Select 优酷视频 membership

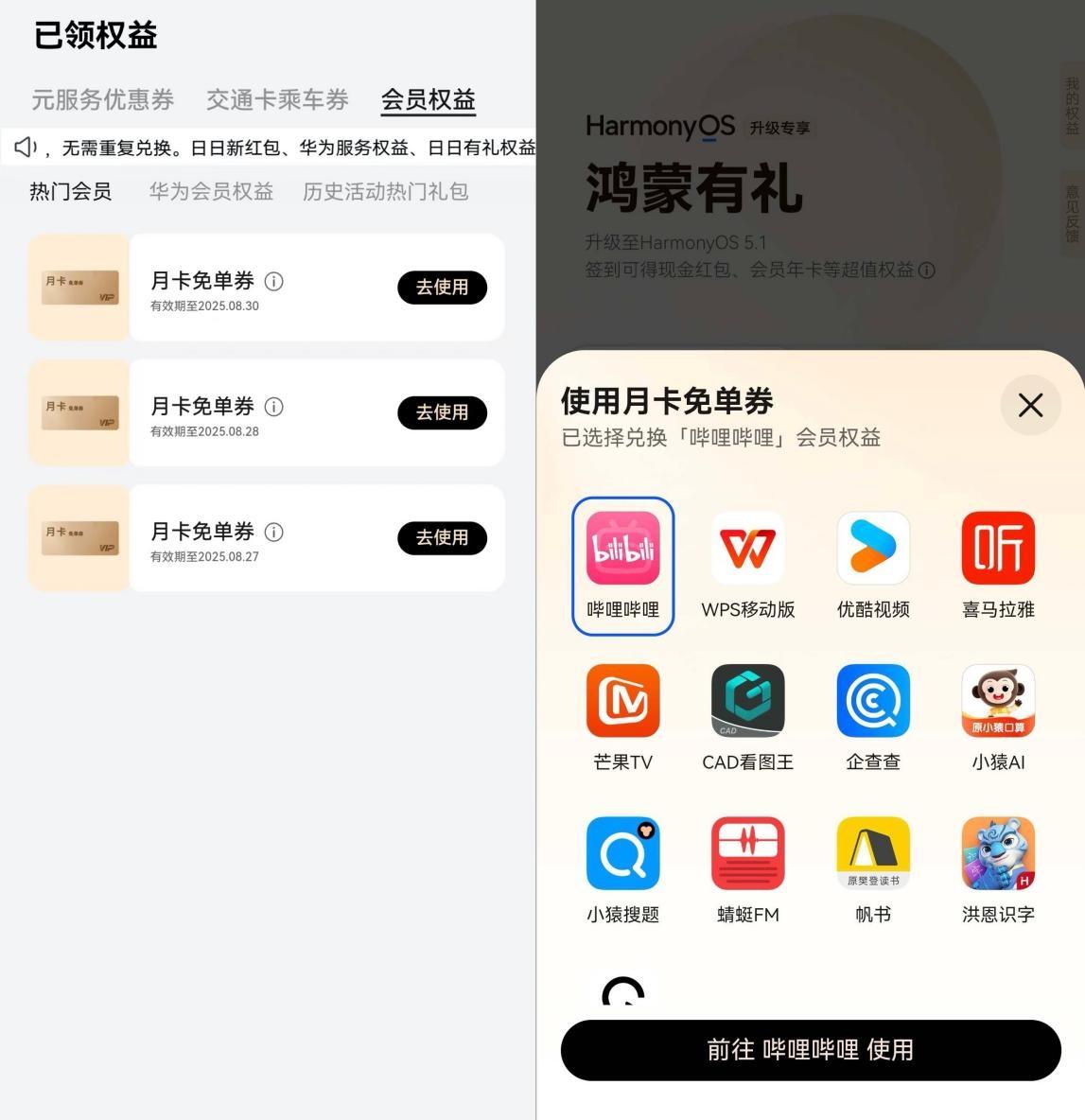[872, 565]
